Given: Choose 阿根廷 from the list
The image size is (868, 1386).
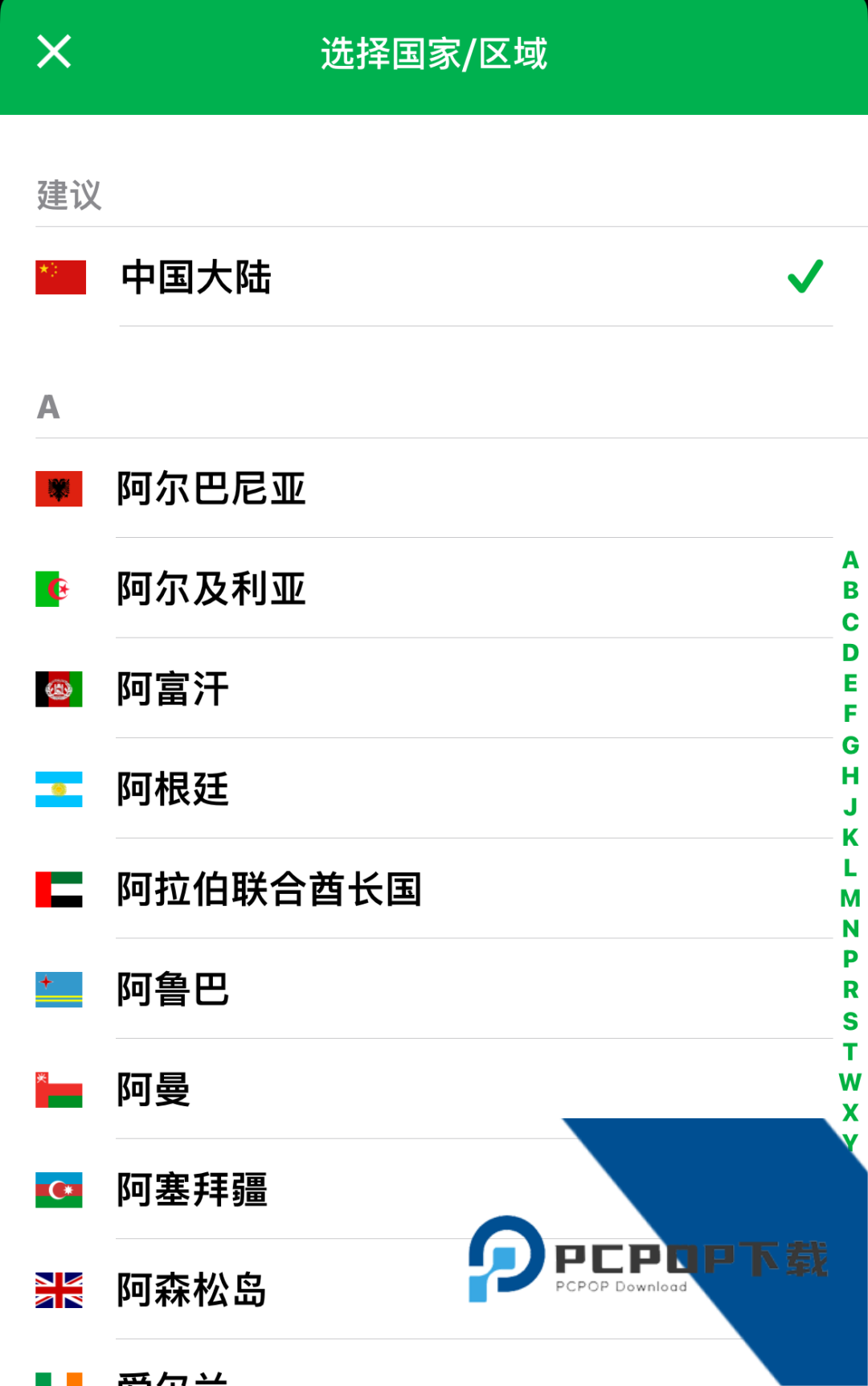Looking at the screenshot, I should pyautogui.click(x=173, y=789).
